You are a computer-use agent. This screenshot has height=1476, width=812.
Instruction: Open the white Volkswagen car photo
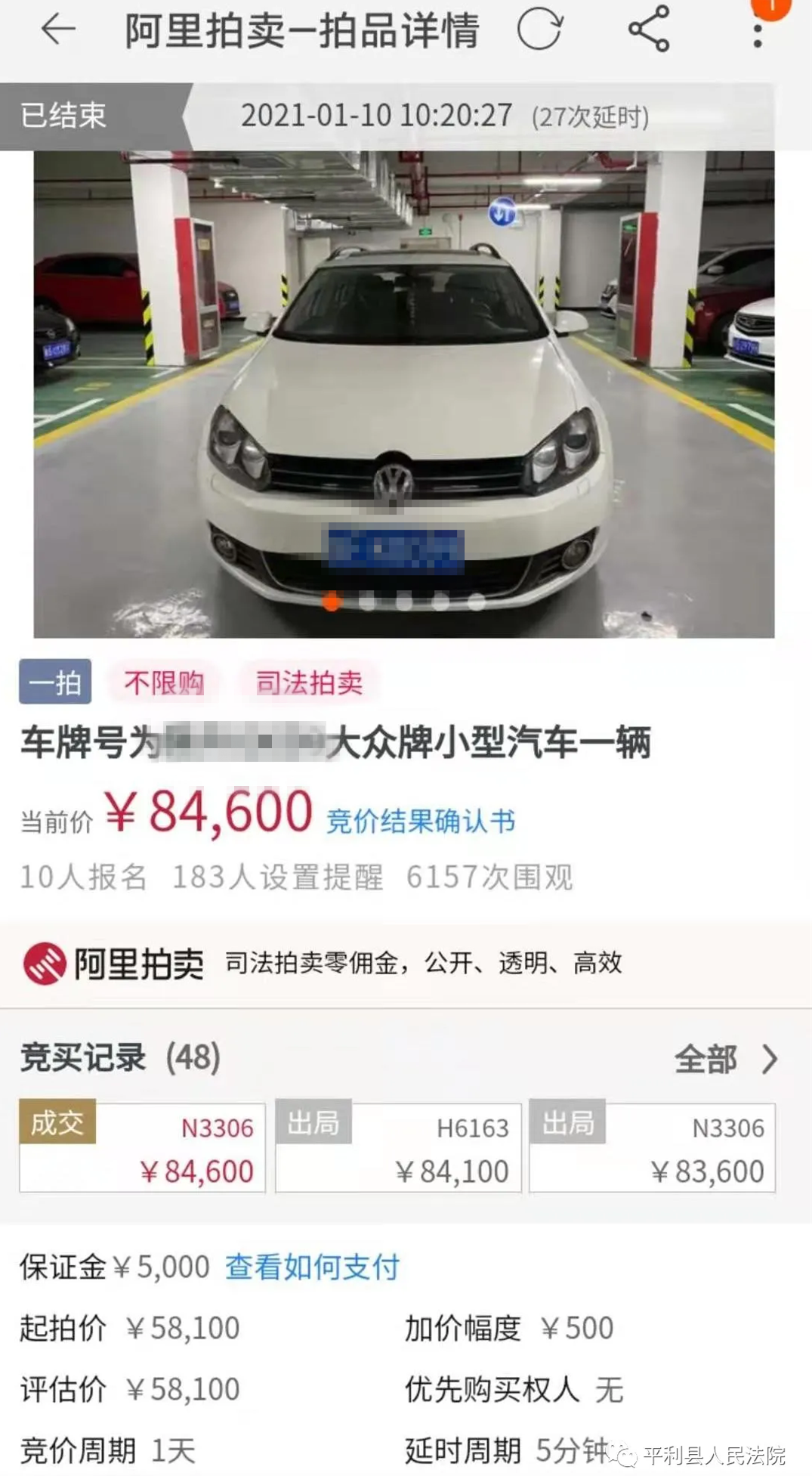[404, 394]
